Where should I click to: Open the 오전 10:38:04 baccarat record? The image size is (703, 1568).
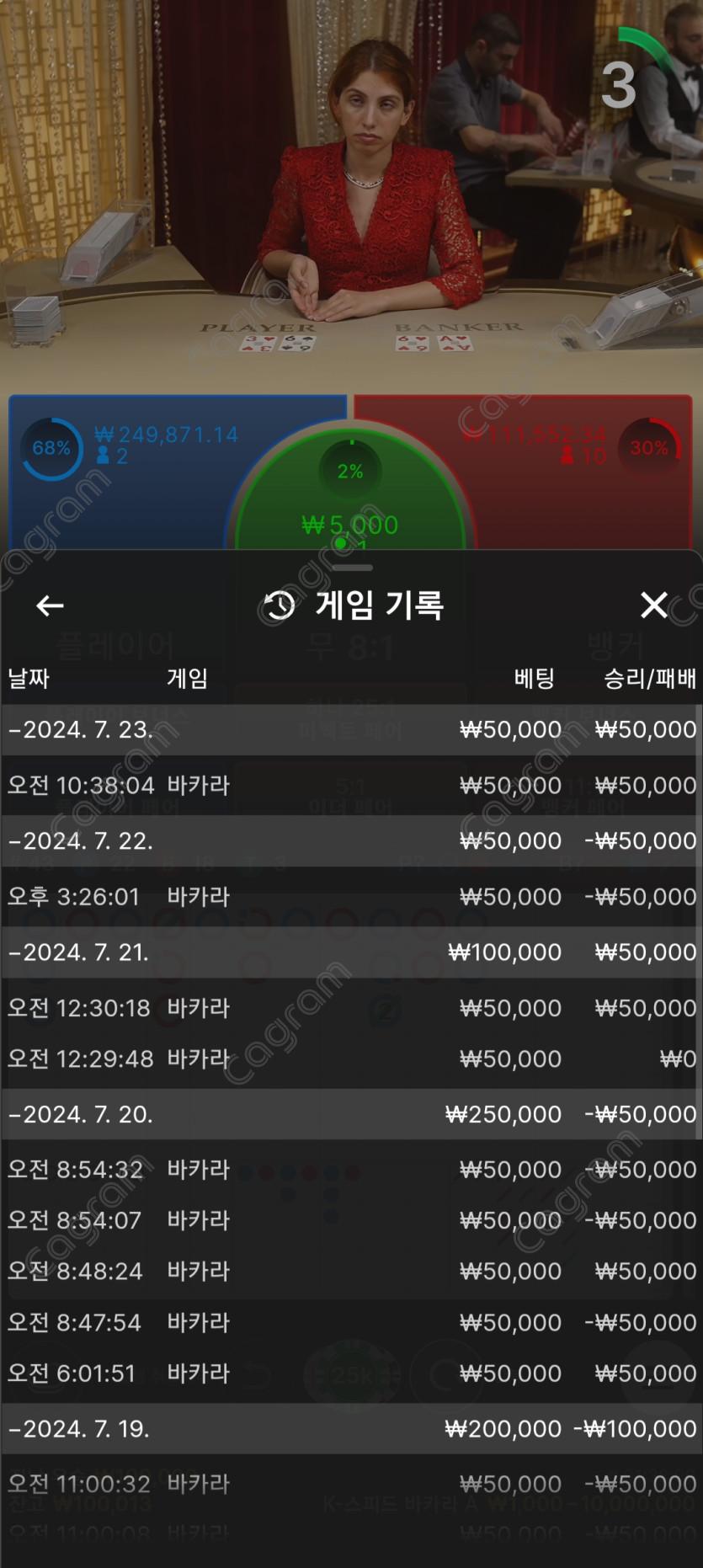coord(351,785)
